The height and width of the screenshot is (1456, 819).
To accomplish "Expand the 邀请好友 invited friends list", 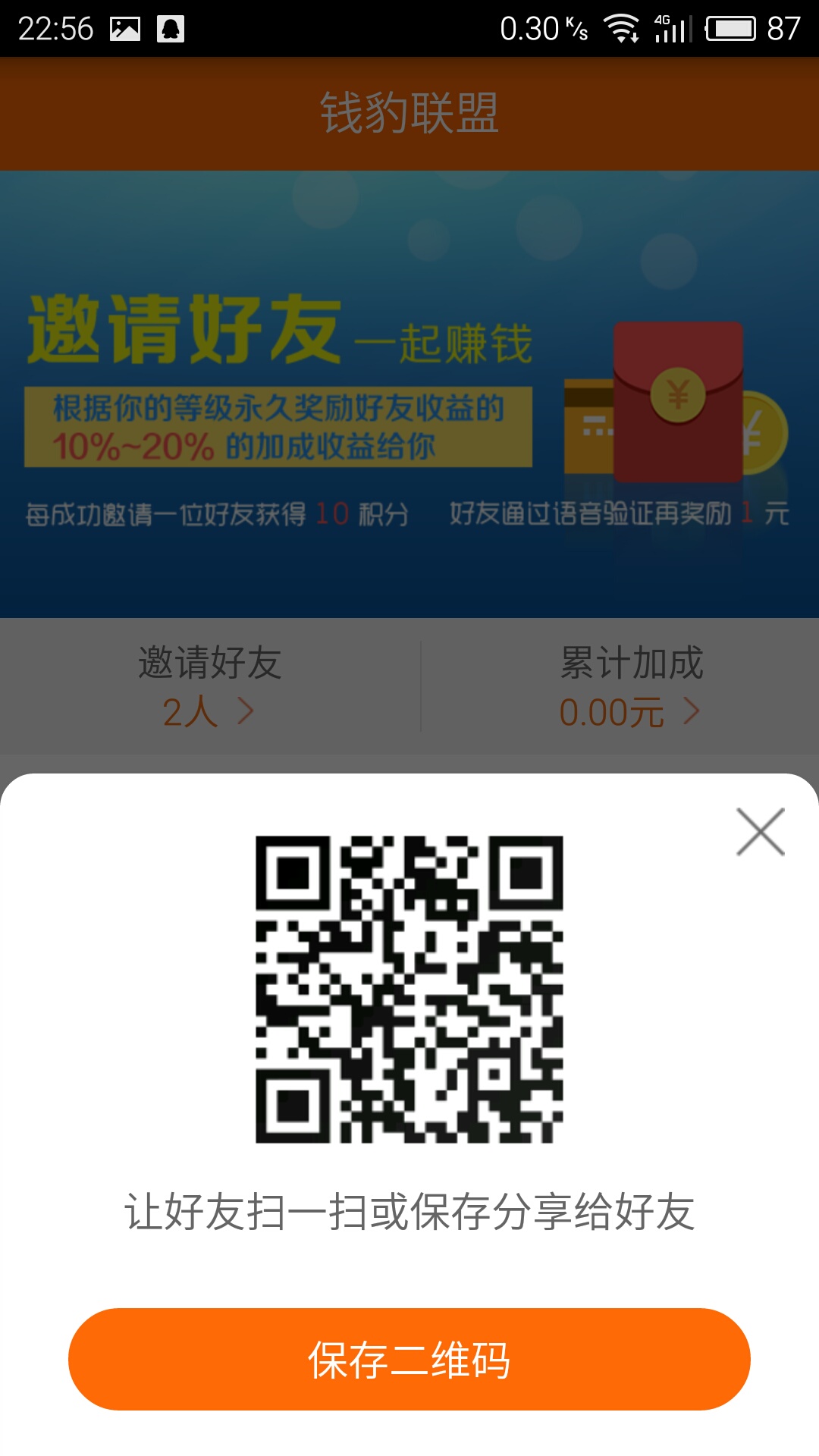I will (x=205, y=686).
